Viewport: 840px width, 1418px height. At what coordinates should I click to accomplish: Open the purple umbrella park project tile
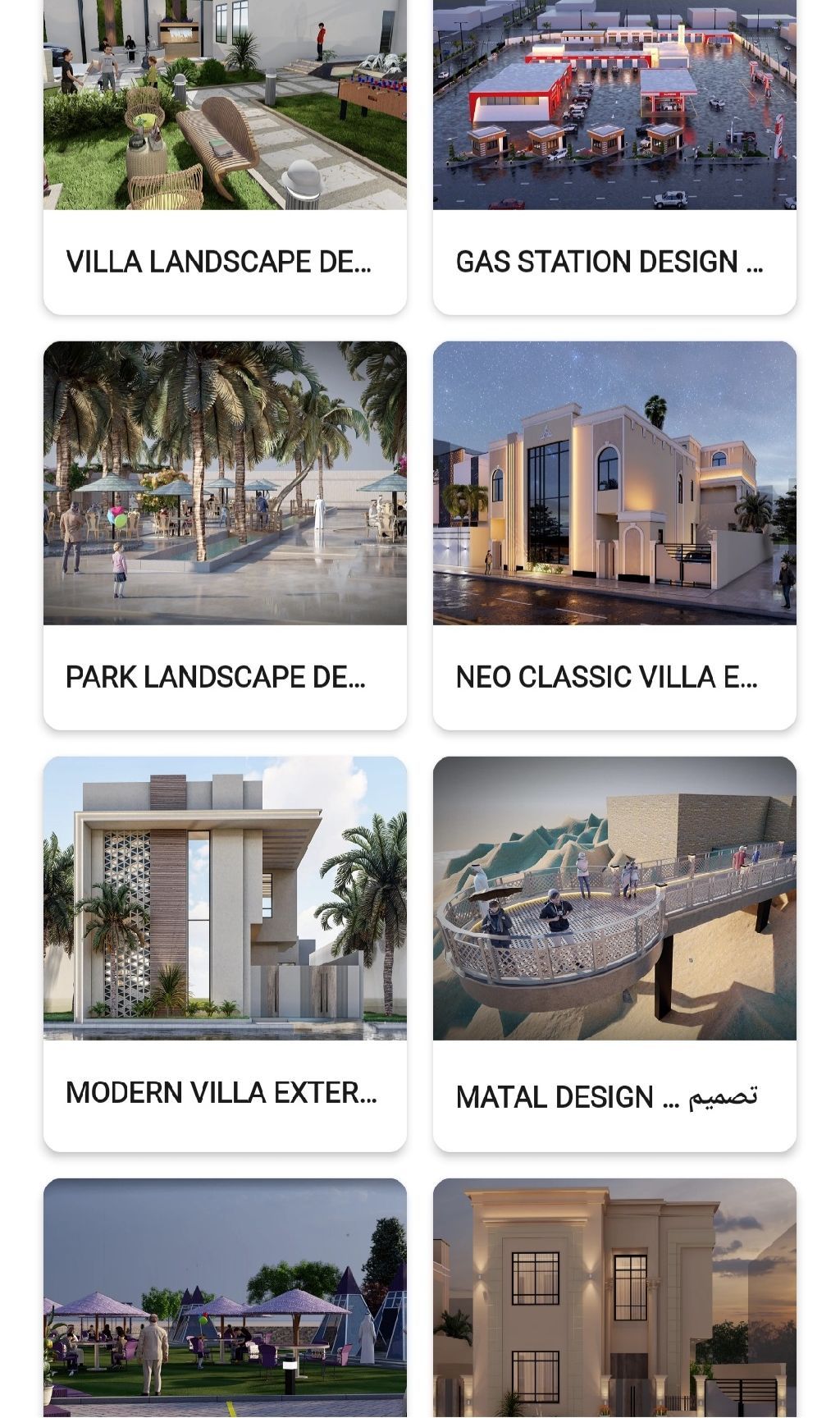click(x=225, y=1297)
